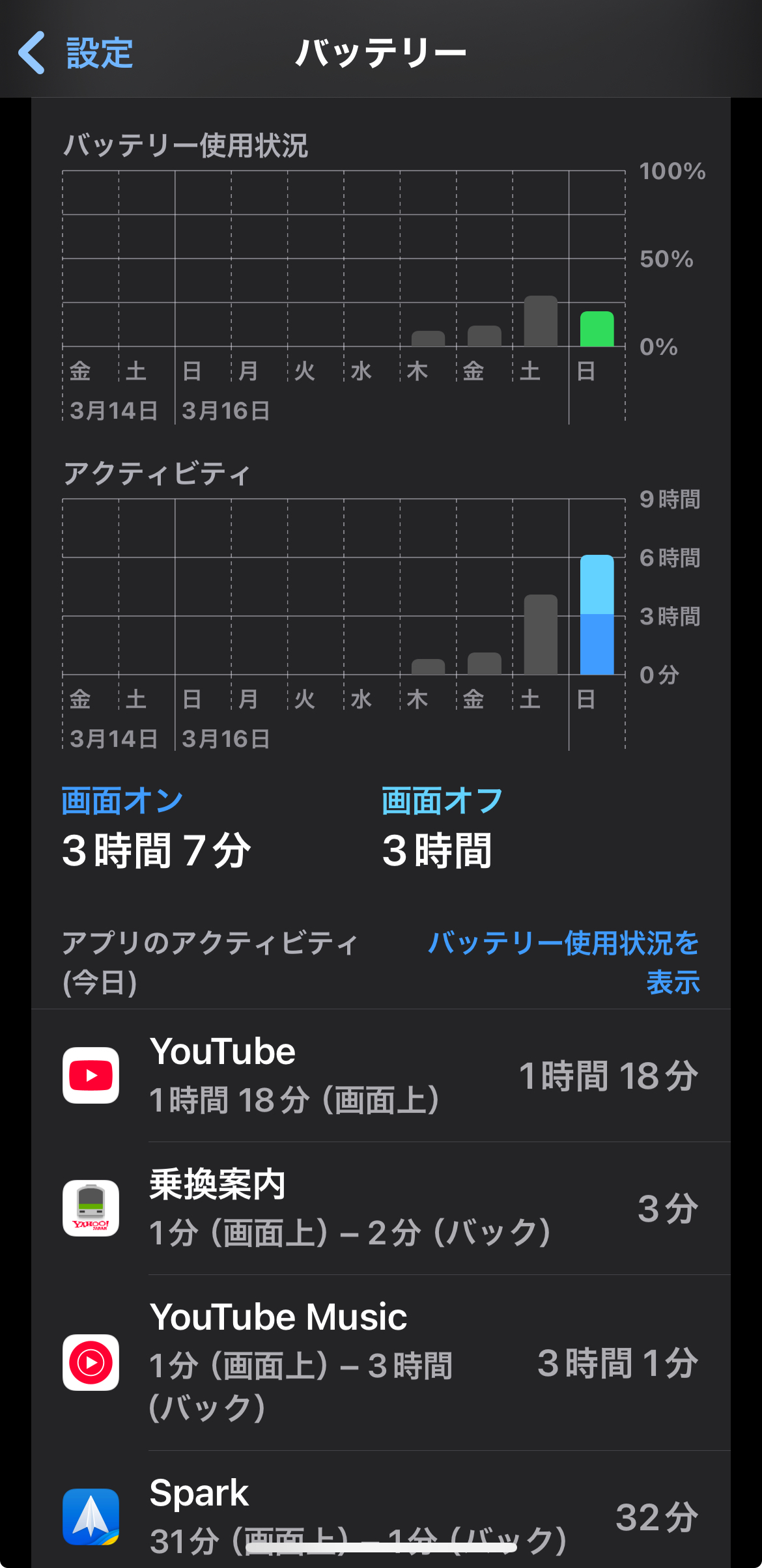
Task: Select the 乗換案内 app row
Action: (381, 1208)
